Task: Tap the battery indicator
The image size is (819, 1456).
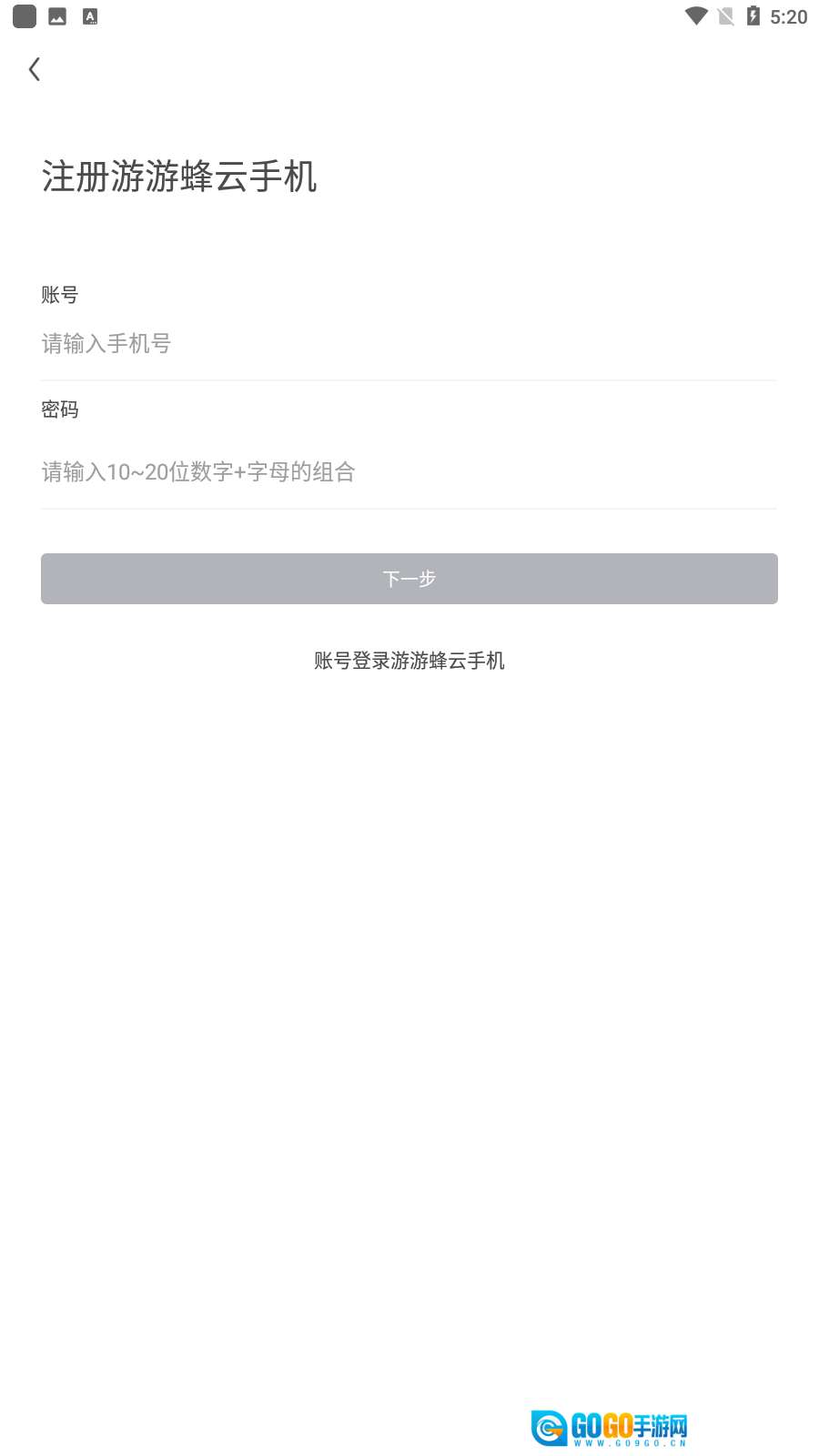Action: (753, 15)
